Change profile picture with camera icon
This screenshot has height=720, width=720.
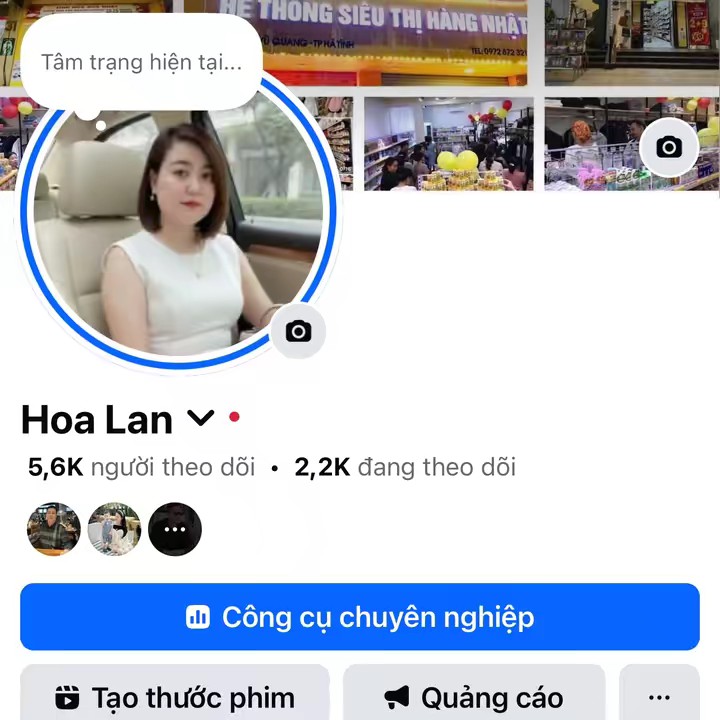pyautogui.click(x=298, y=332)
